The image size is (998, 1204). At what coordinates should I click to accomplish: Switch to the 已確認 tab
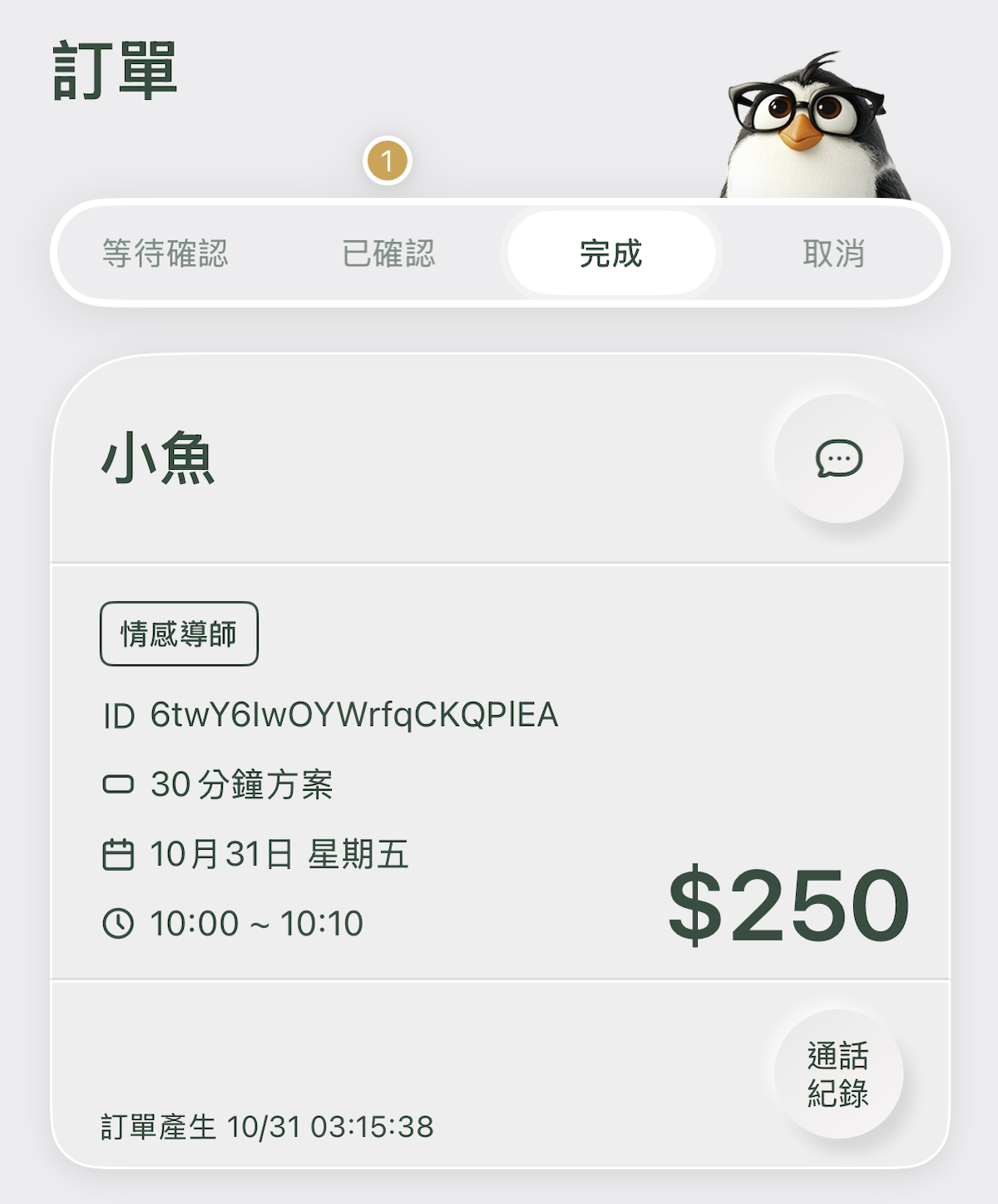point(388,254)
